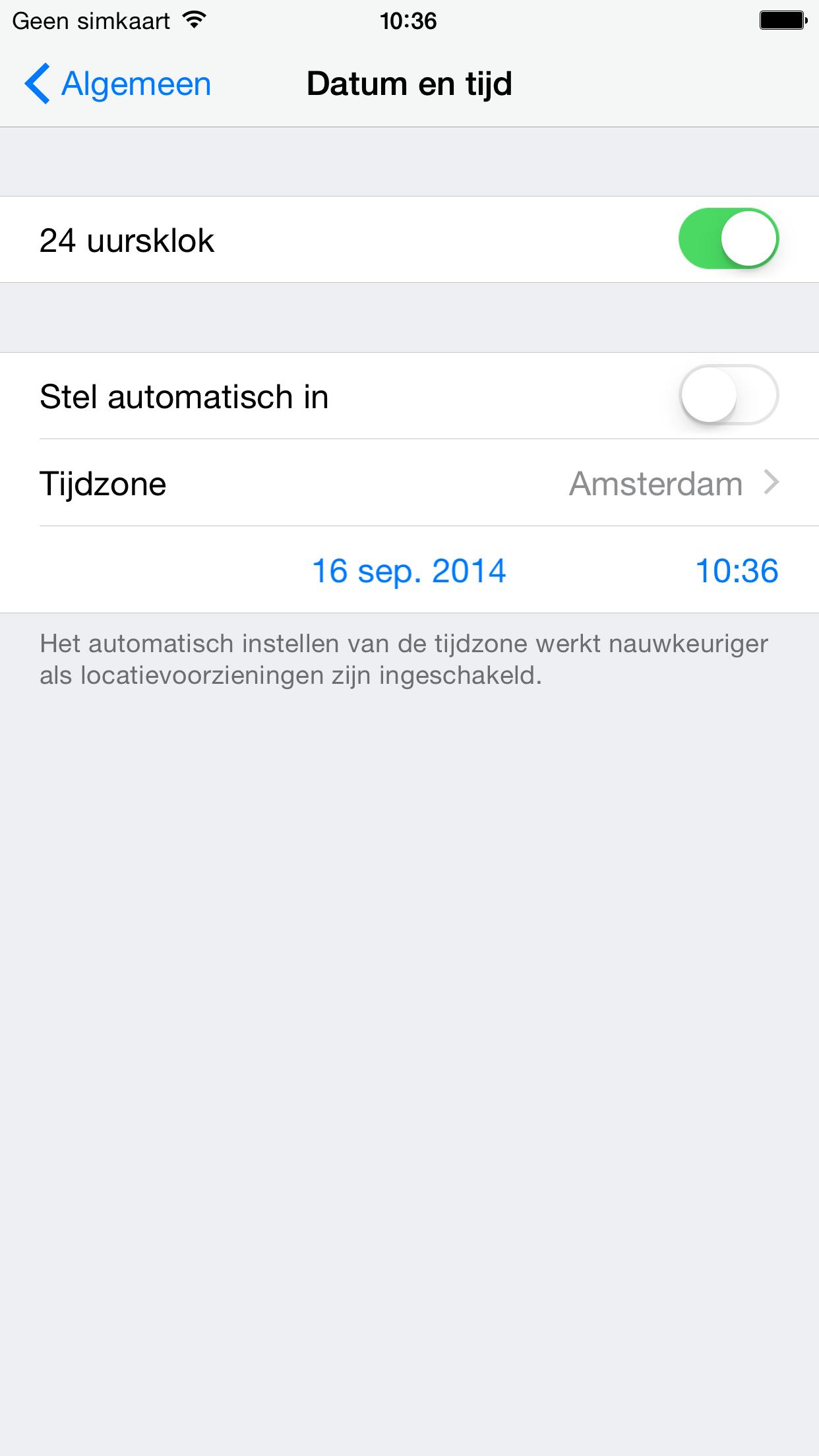The height and width of the screenshot is (1456, 819).
Task: Change the date 16 sep. 2014
Action: point(409,570)
